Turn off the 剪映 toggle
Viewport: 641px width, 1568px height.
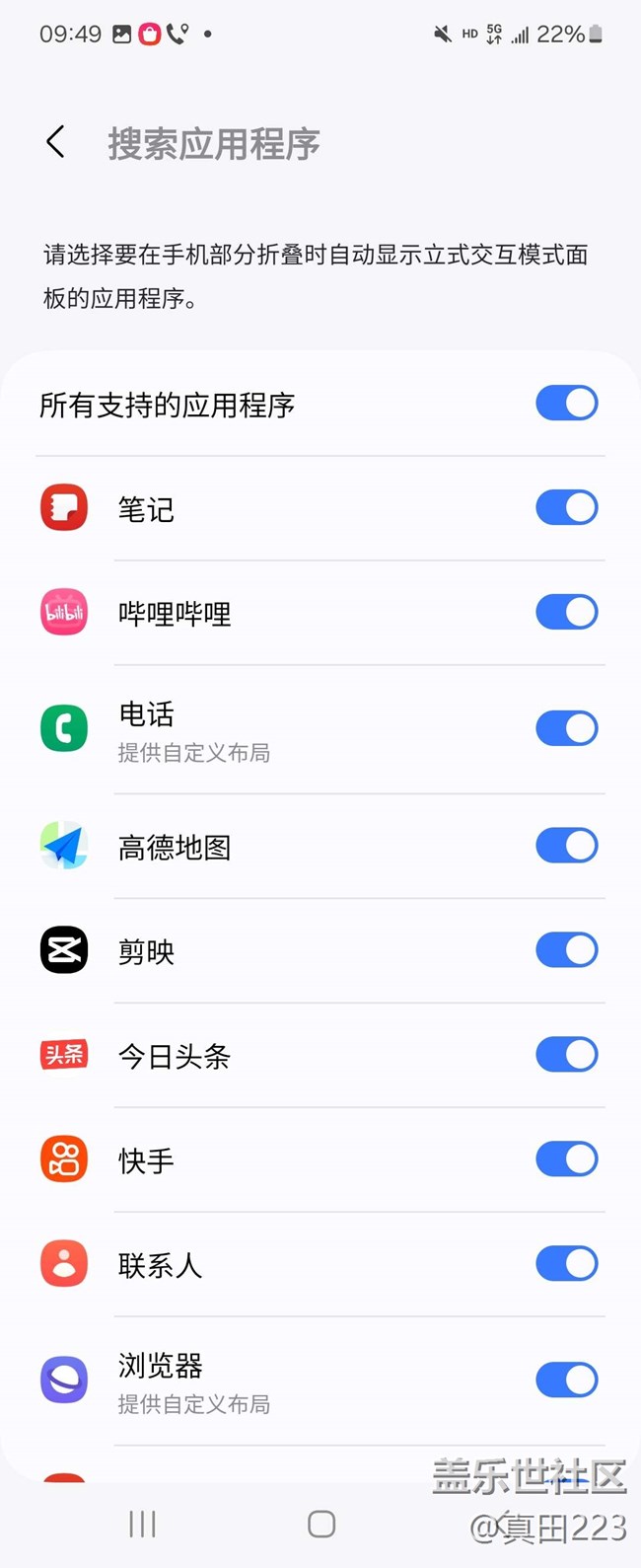566,950
